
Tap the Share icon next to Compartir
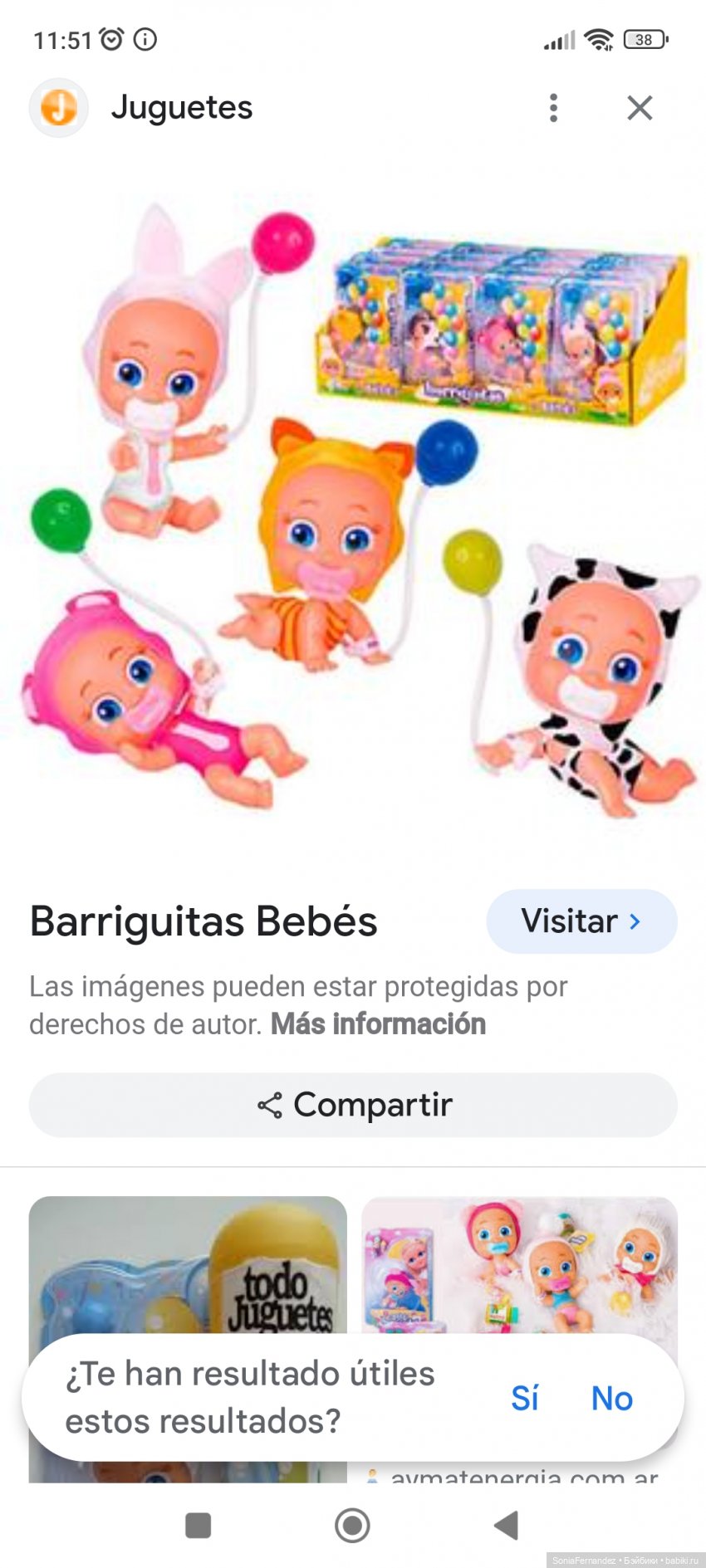tap(268, 1104)
